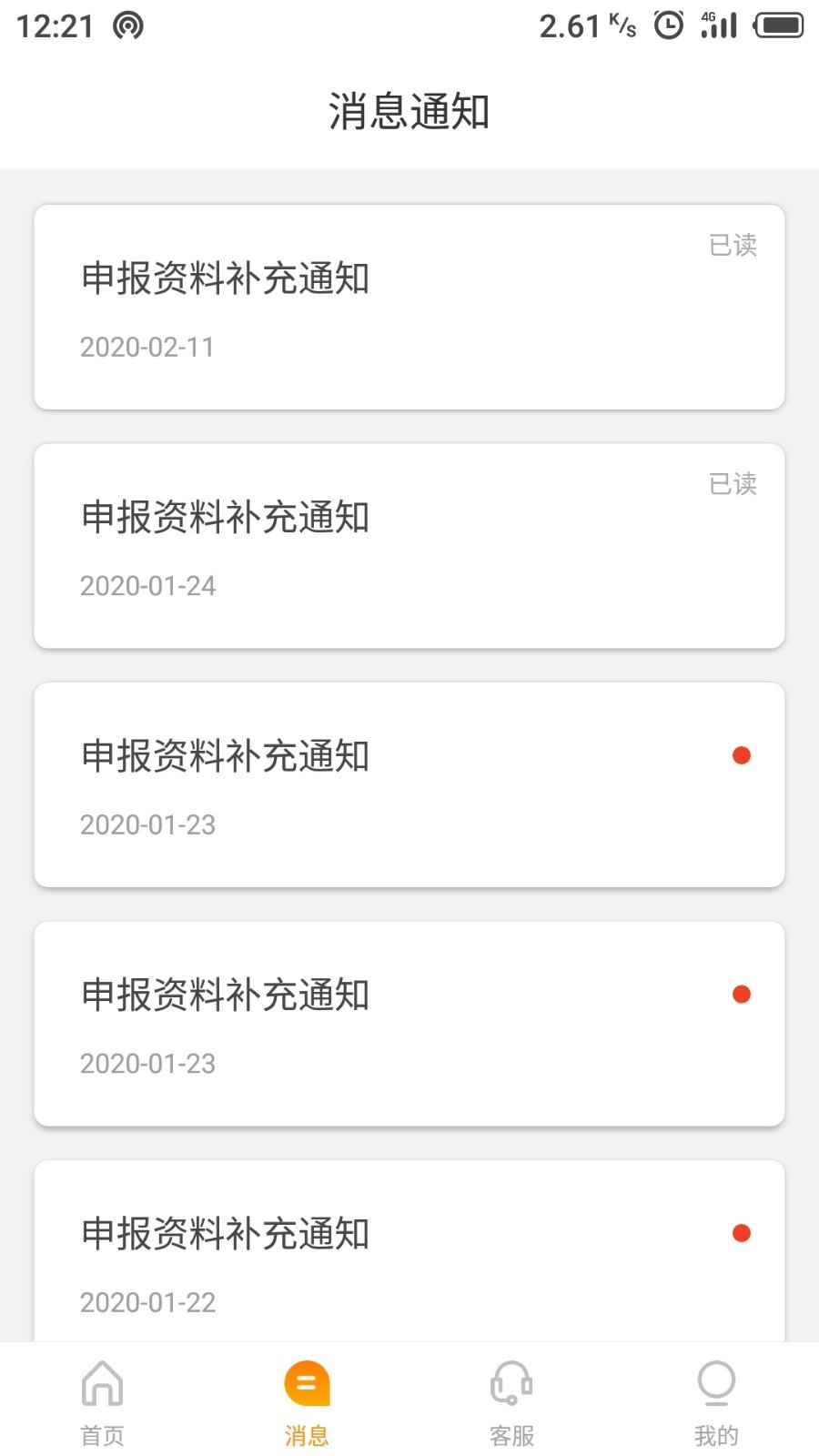Select the 消息 messages tab
The height and width of the screenshot is (1456, 819).
tap(307, 1401)
